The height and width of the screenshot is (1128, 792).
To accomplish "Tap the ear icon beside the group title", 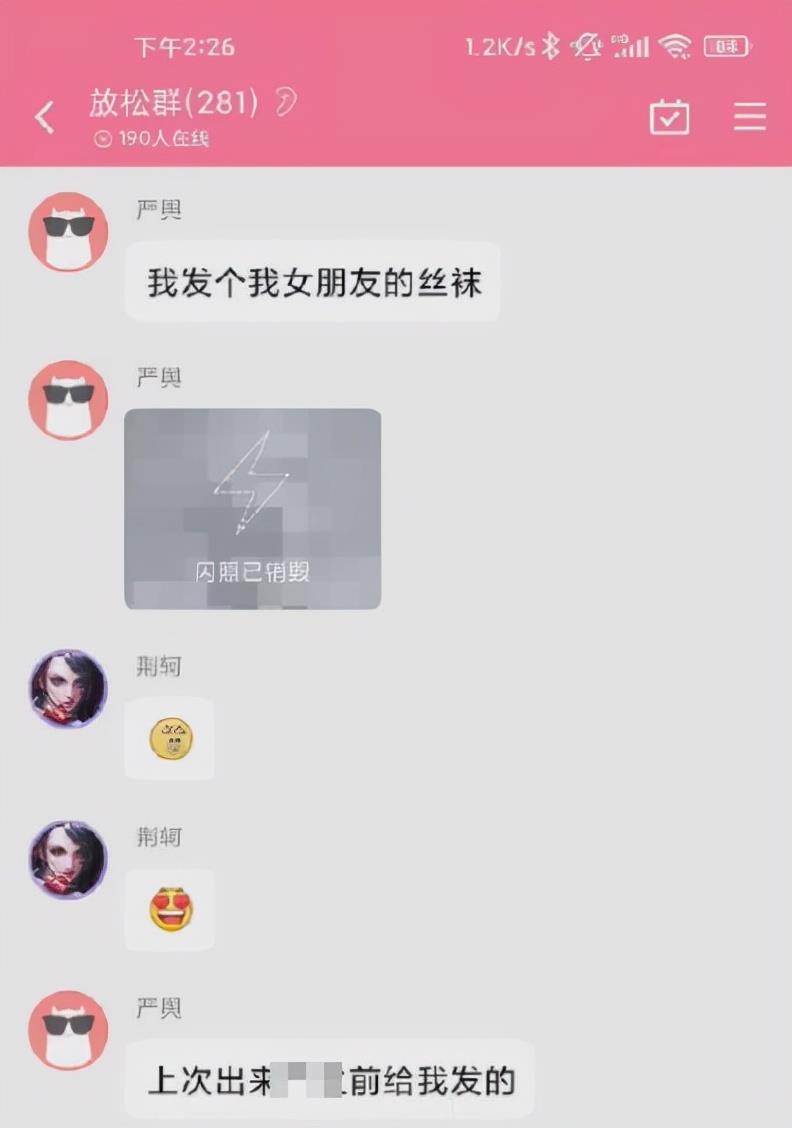I will [x=285, y=103].
